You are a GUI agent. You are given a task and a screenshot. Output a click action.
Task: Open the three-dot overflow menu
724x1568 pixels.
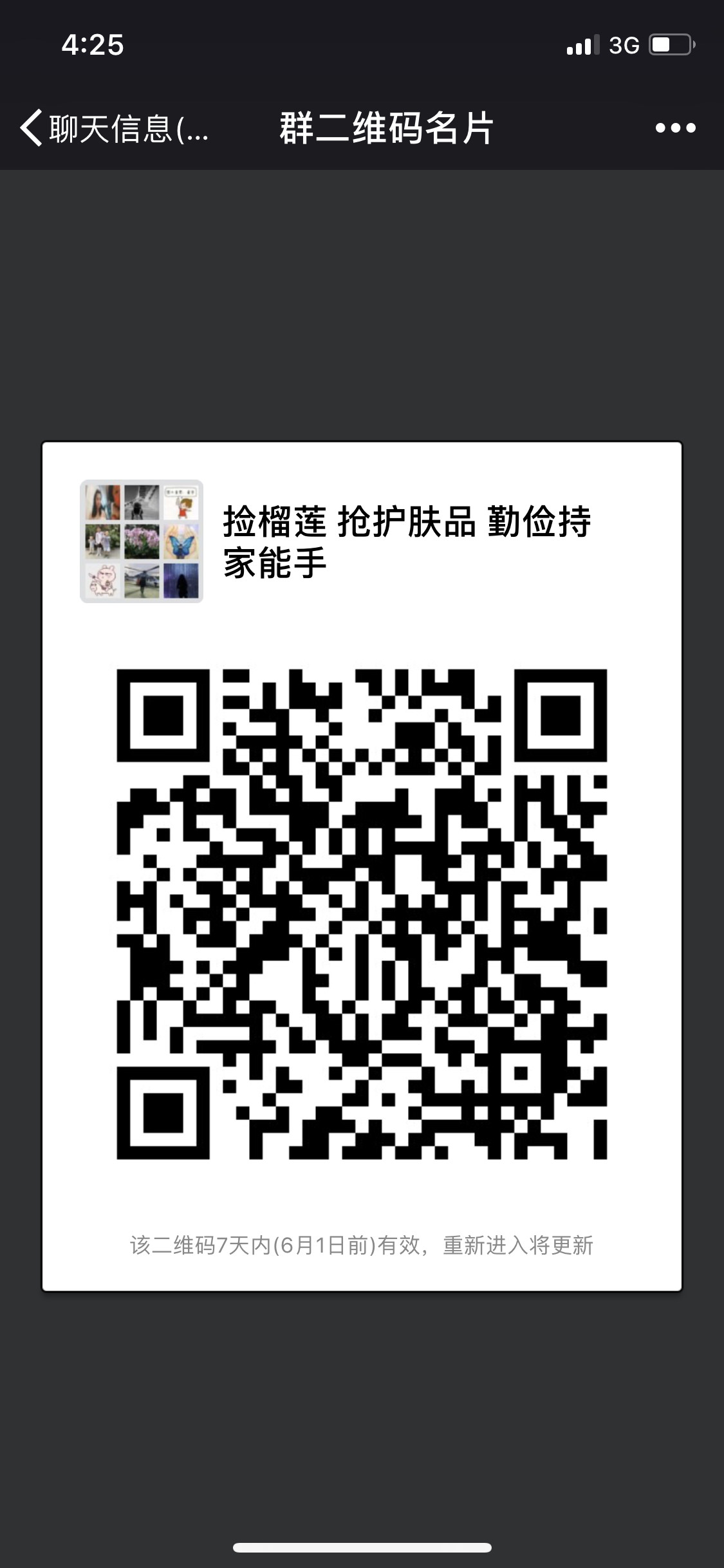point(675,128)
